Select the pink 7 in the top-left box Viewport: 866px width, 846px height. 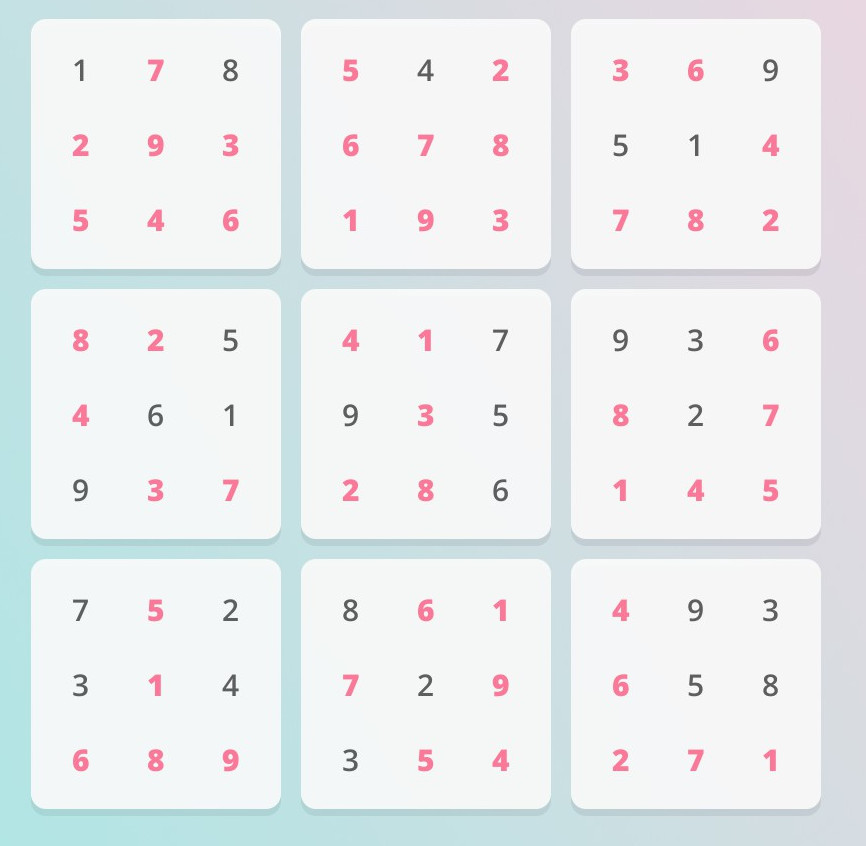coord(155,71)
